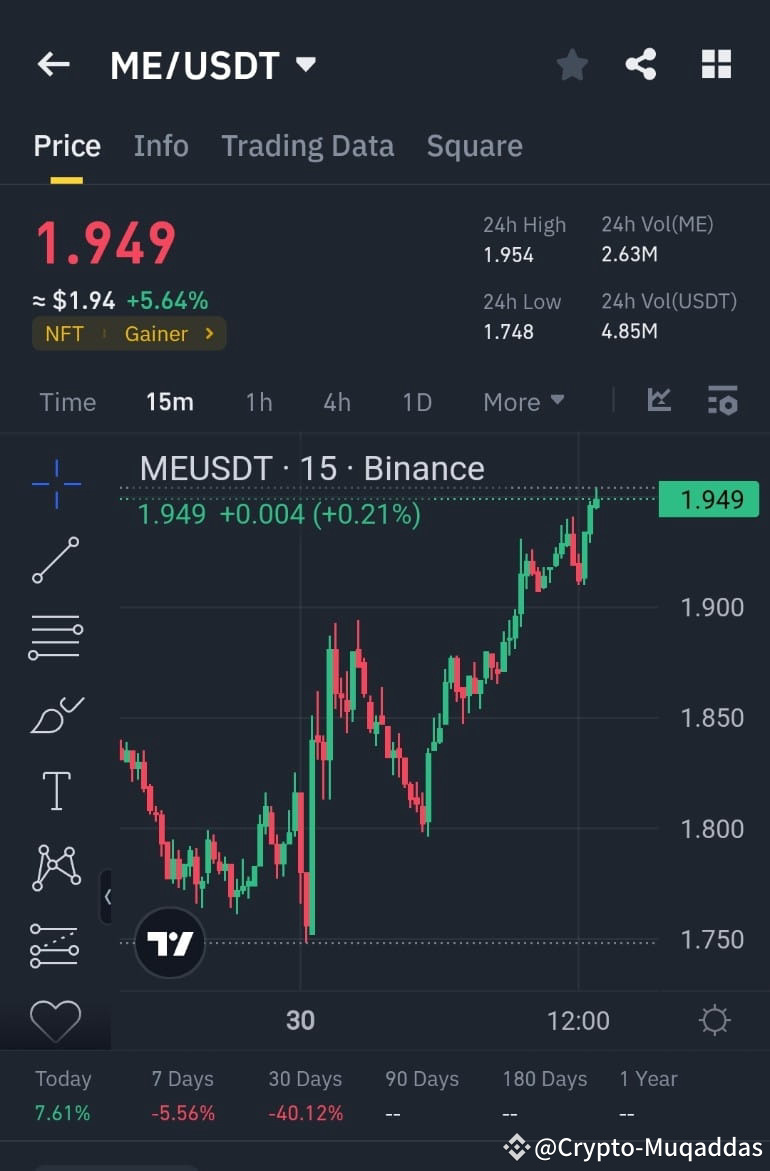This screenshot has height=1171, width=770.
Task: Switch to the Trading Data tab
Action: point(307,146)
